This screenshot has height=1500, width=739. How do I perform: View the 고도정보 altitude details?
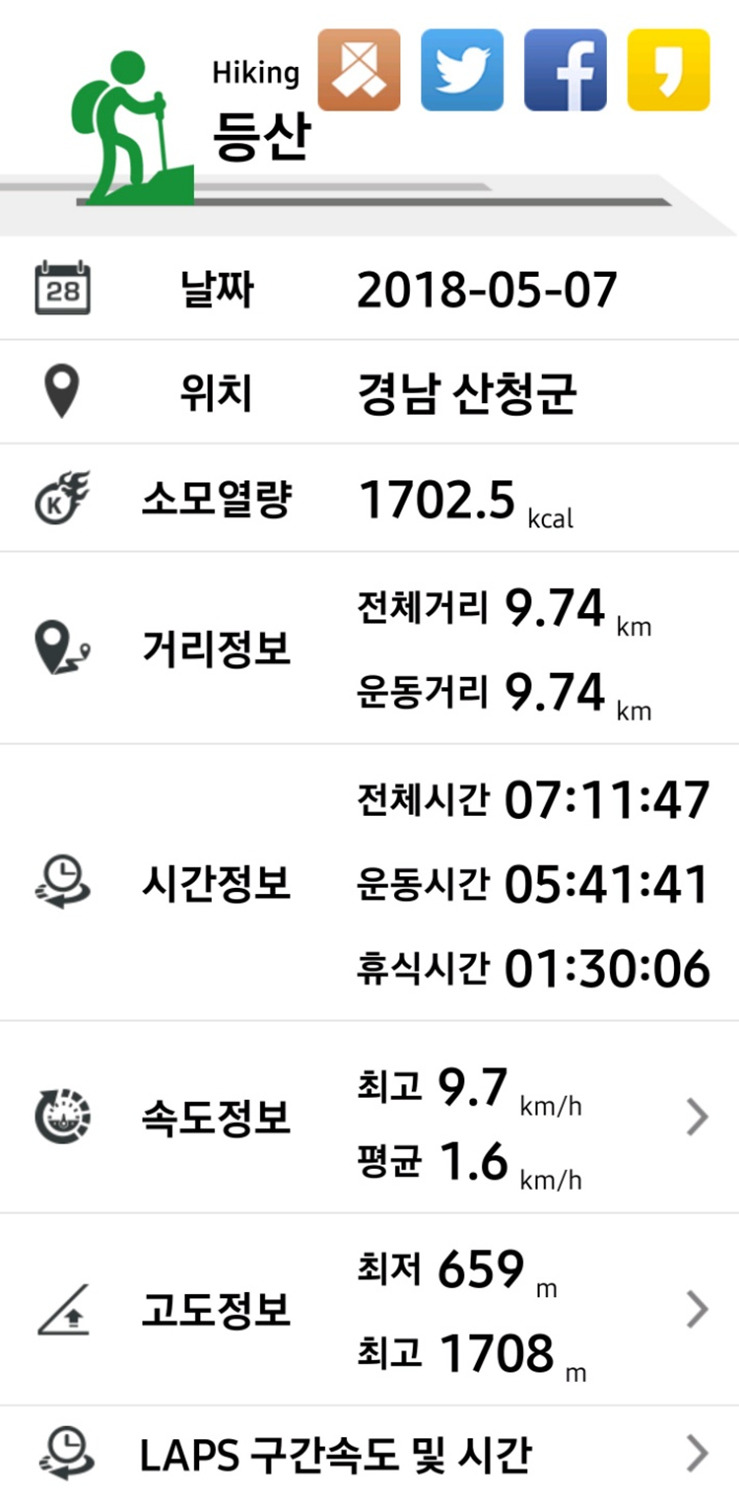pos(697,1309)
